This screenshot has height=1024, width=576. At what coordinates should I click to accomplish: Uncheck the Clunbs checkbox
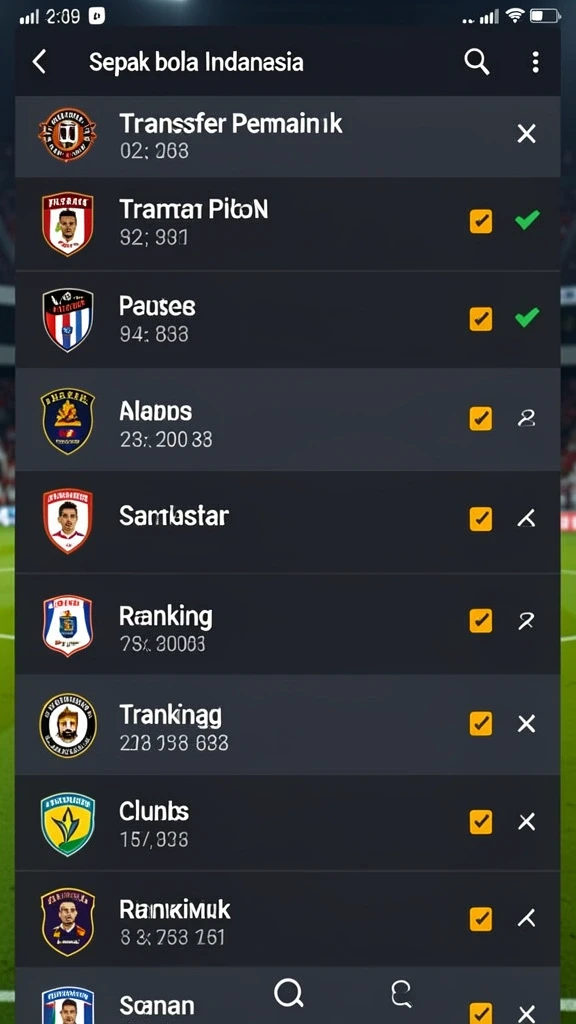point(481,822)
